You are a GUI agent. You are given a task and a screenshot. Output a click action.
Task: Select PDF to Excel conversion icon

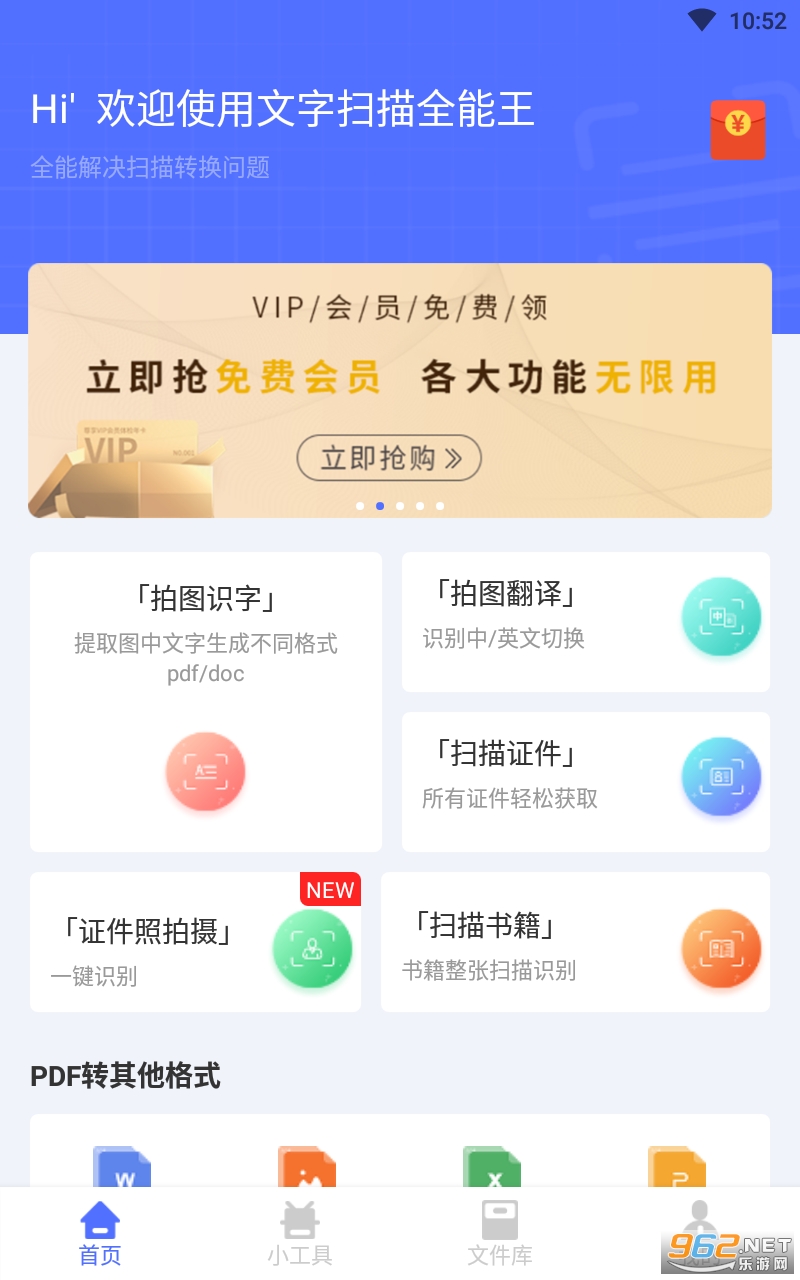click(492, 1166)
